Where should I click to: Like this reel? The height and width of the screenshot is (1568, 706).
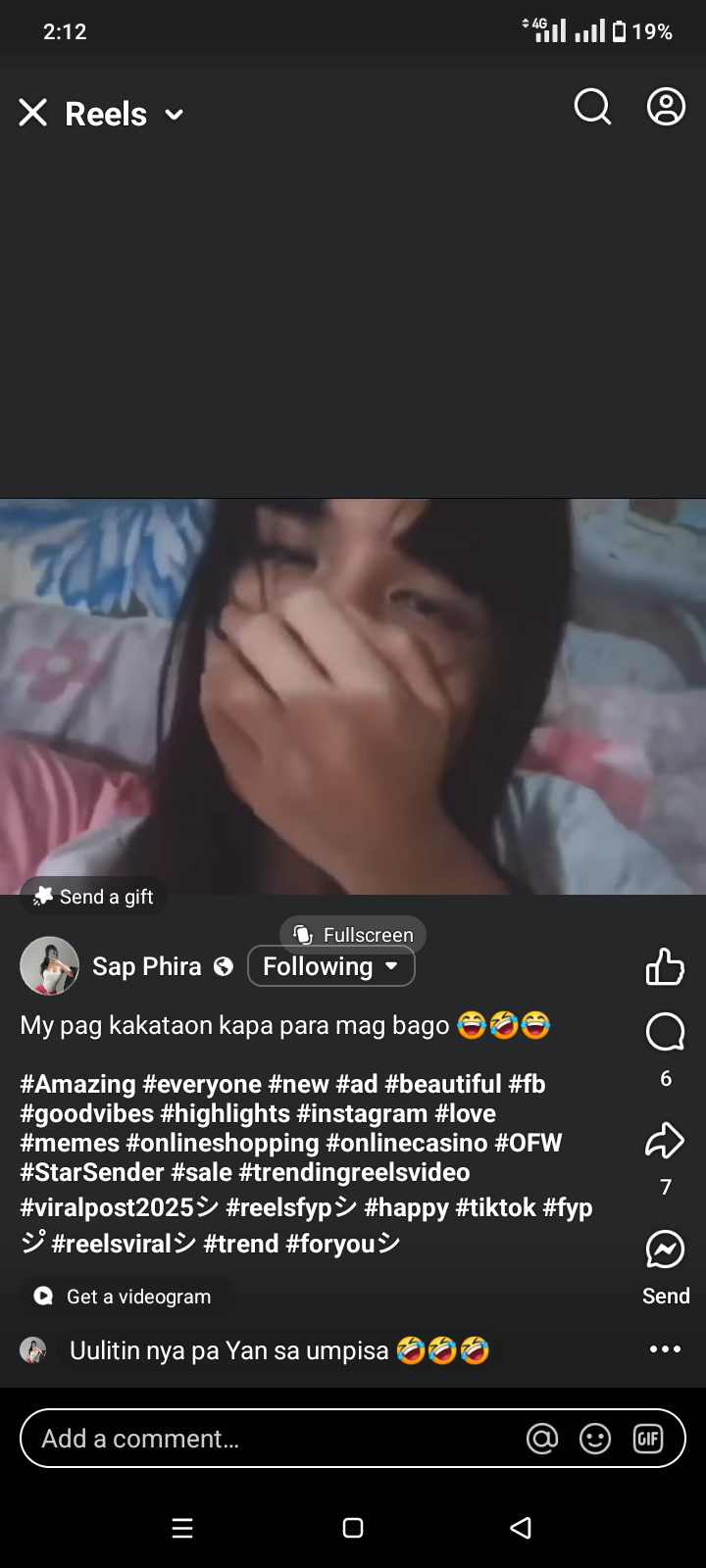point(665,966)
